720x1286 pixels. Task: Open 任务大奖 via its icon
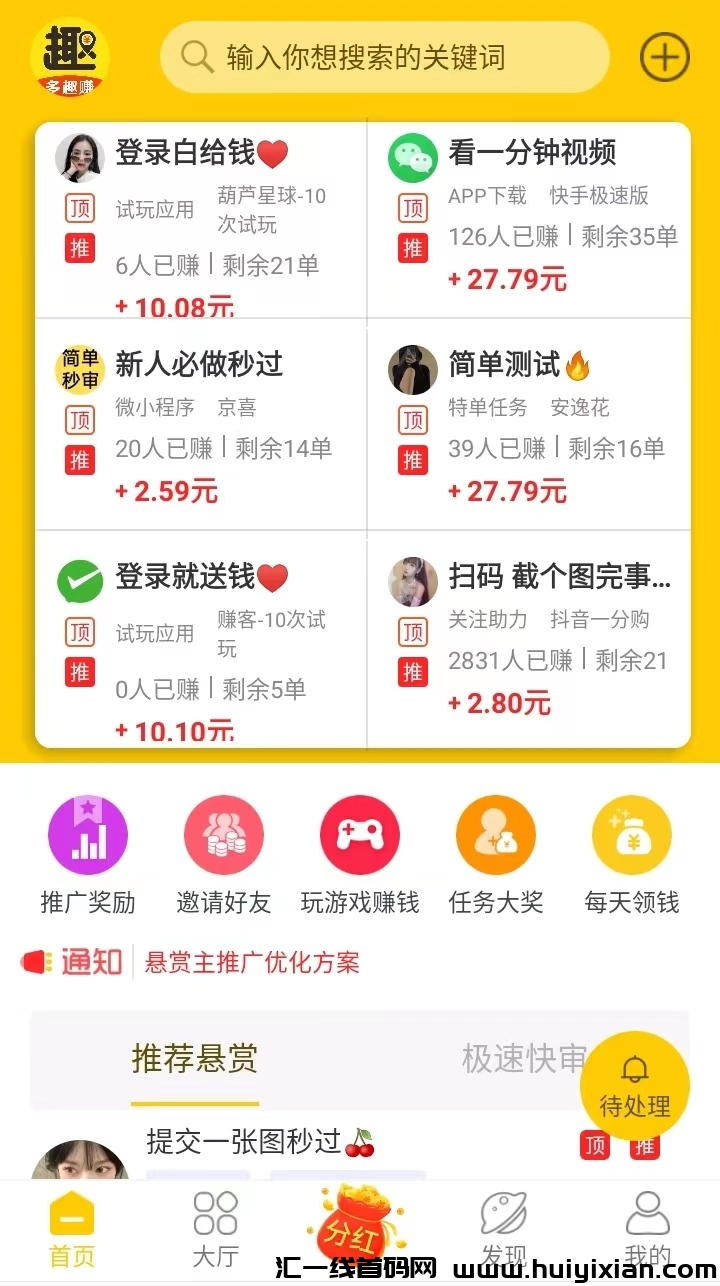coord(496,834)
